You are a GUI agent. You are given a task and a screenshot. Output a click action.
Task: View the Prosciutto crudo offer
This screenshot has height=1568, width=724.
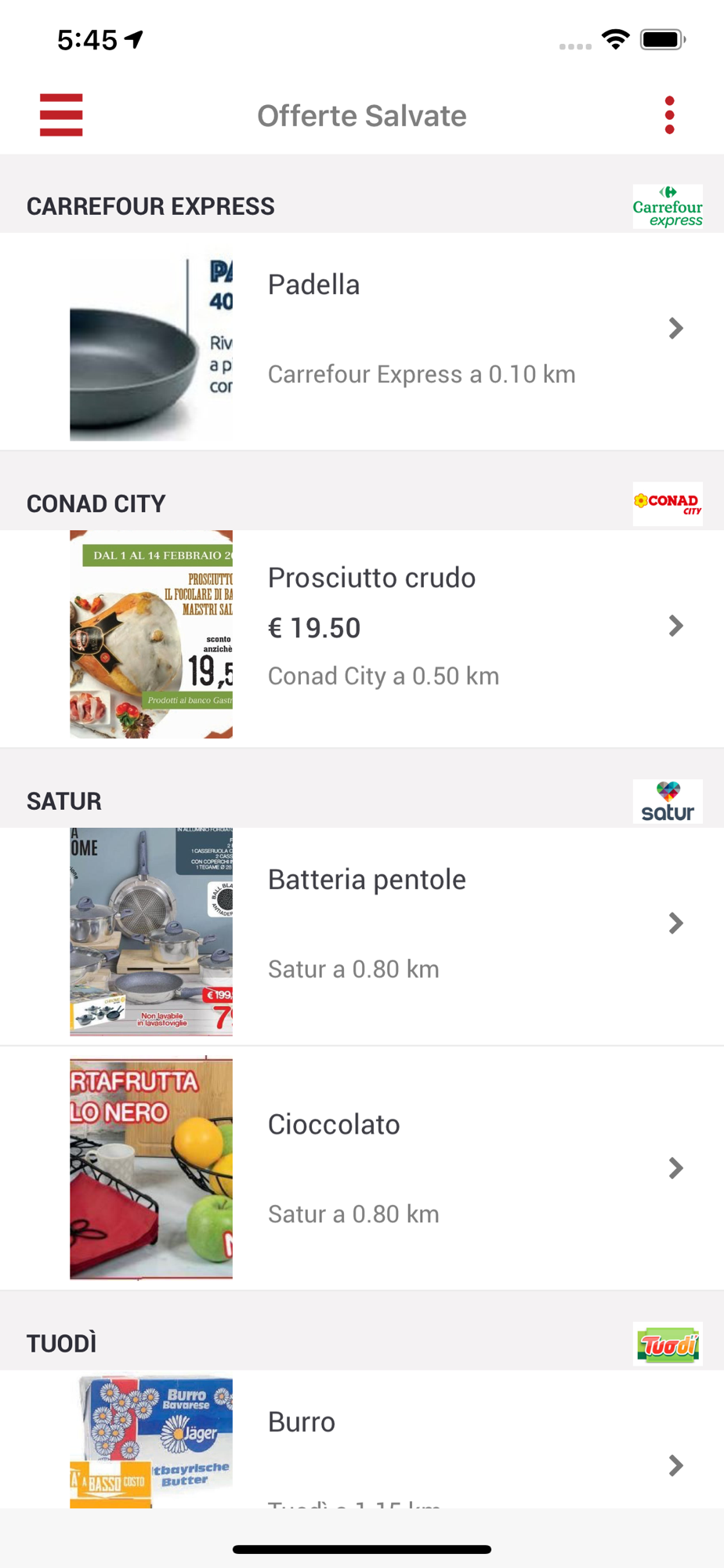(x=362, y=638)
